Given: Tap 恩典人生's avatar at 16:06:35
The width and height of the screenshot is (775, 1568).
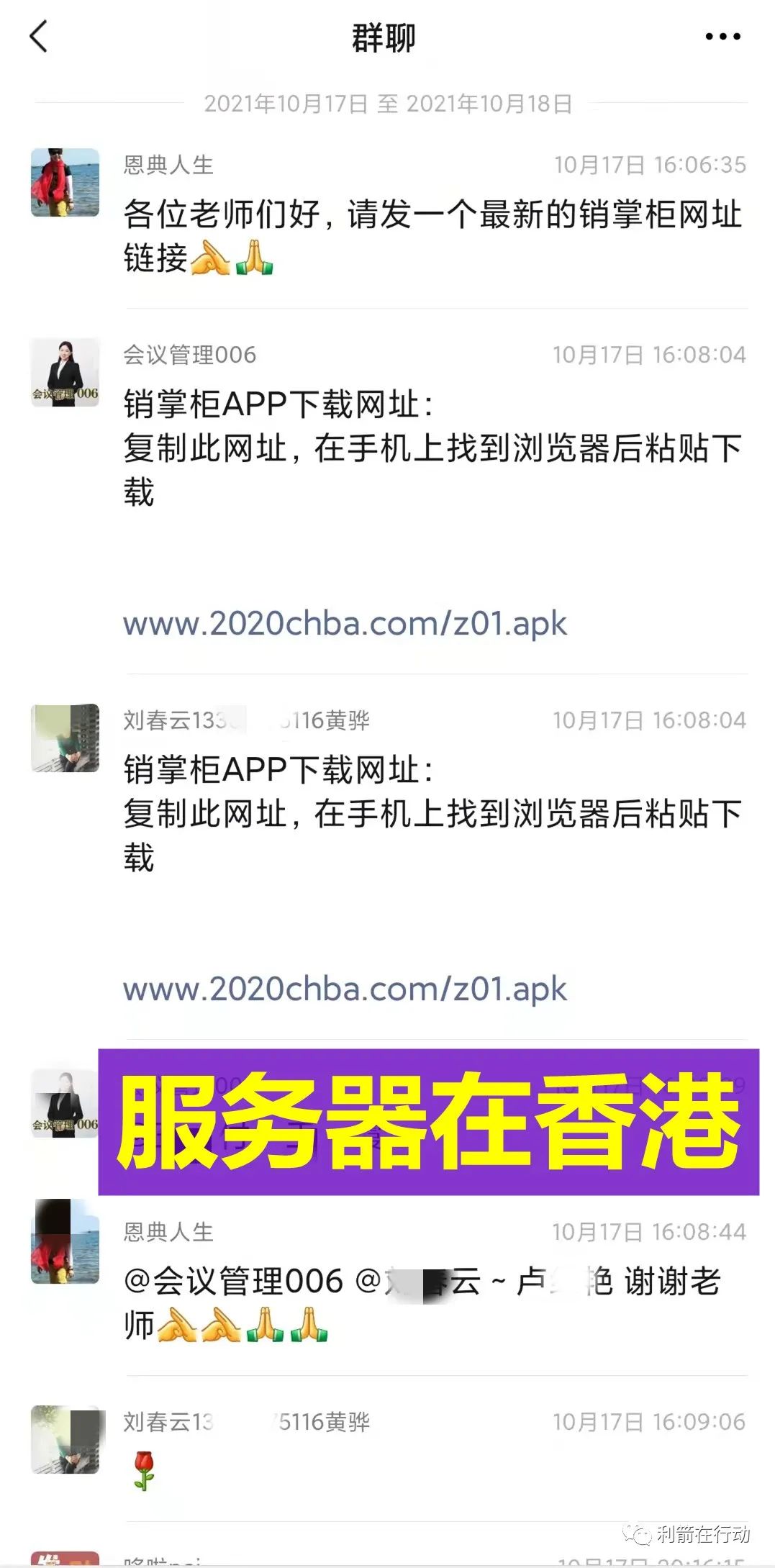Looking at the screenshot, I should 65,183.
